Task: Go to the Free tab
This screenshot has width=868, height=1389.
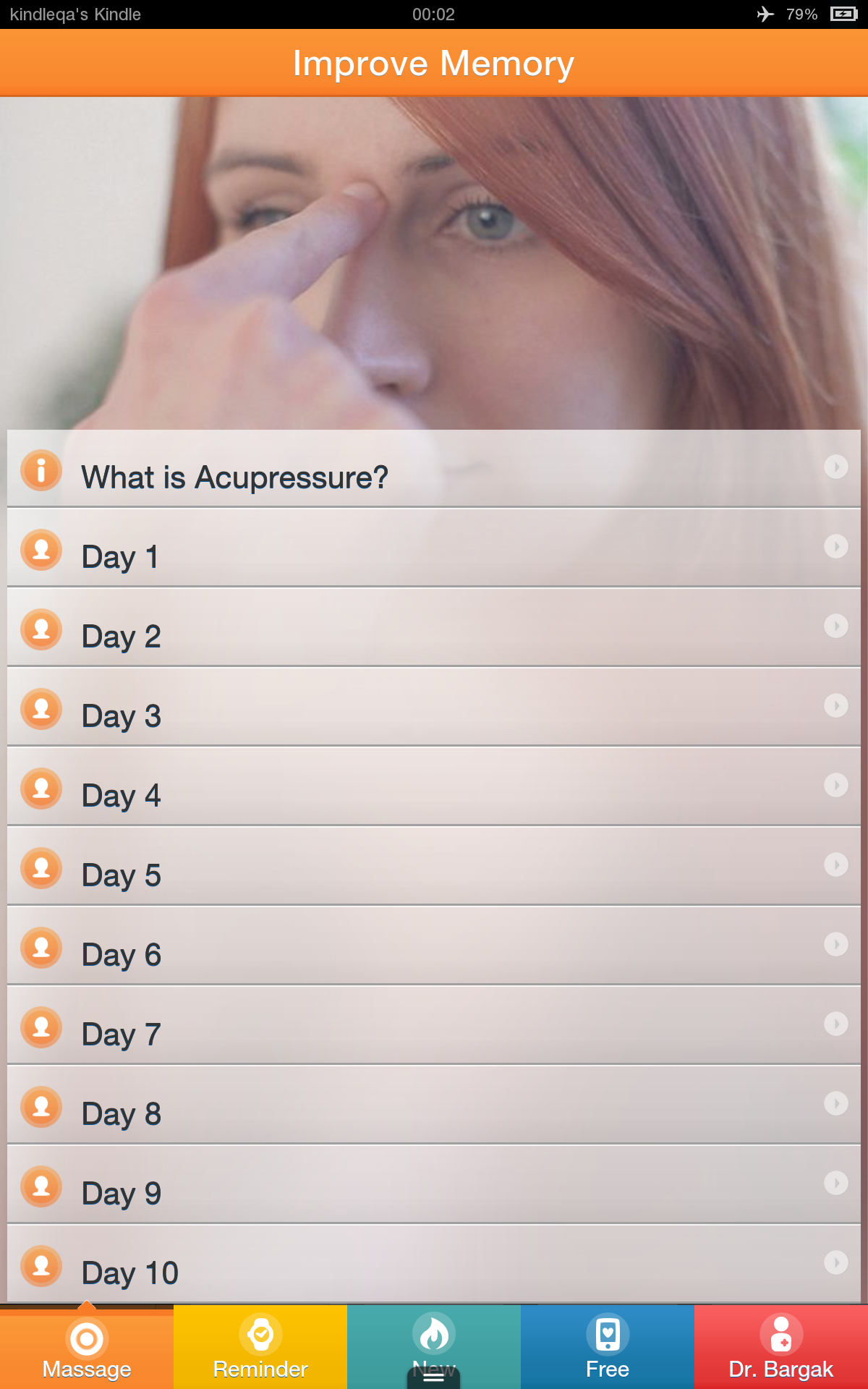Action: tap(608, 1347)
